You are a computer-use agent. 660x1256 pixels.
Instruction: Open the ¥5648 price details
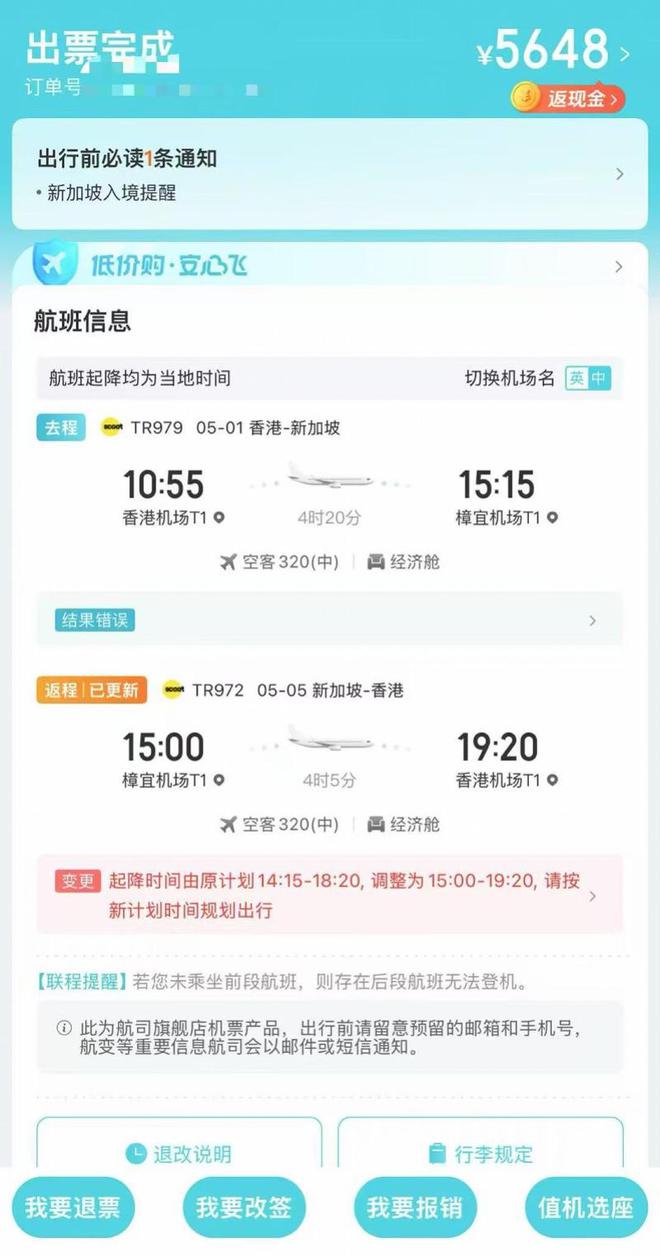coord(553,50)
